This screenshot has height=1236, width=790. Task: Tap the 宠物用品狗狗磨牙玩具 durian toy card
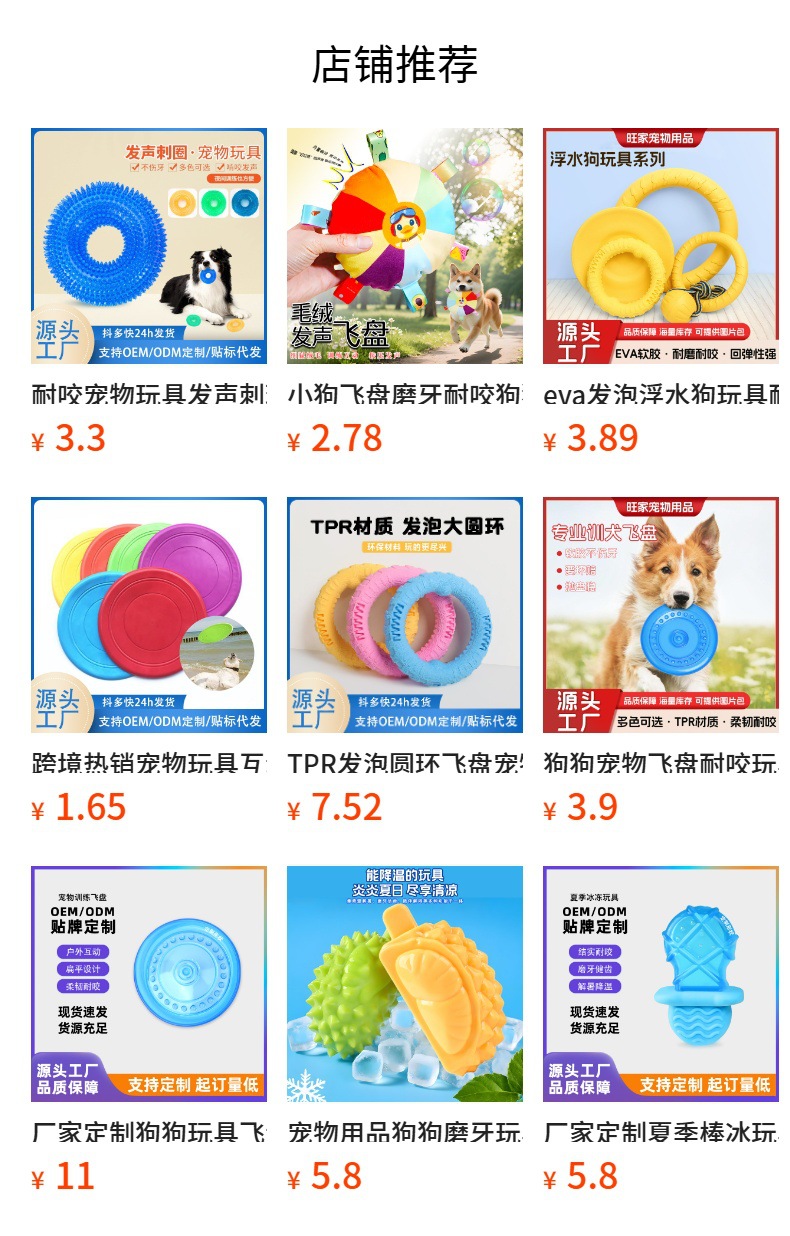pos(405,1029)
